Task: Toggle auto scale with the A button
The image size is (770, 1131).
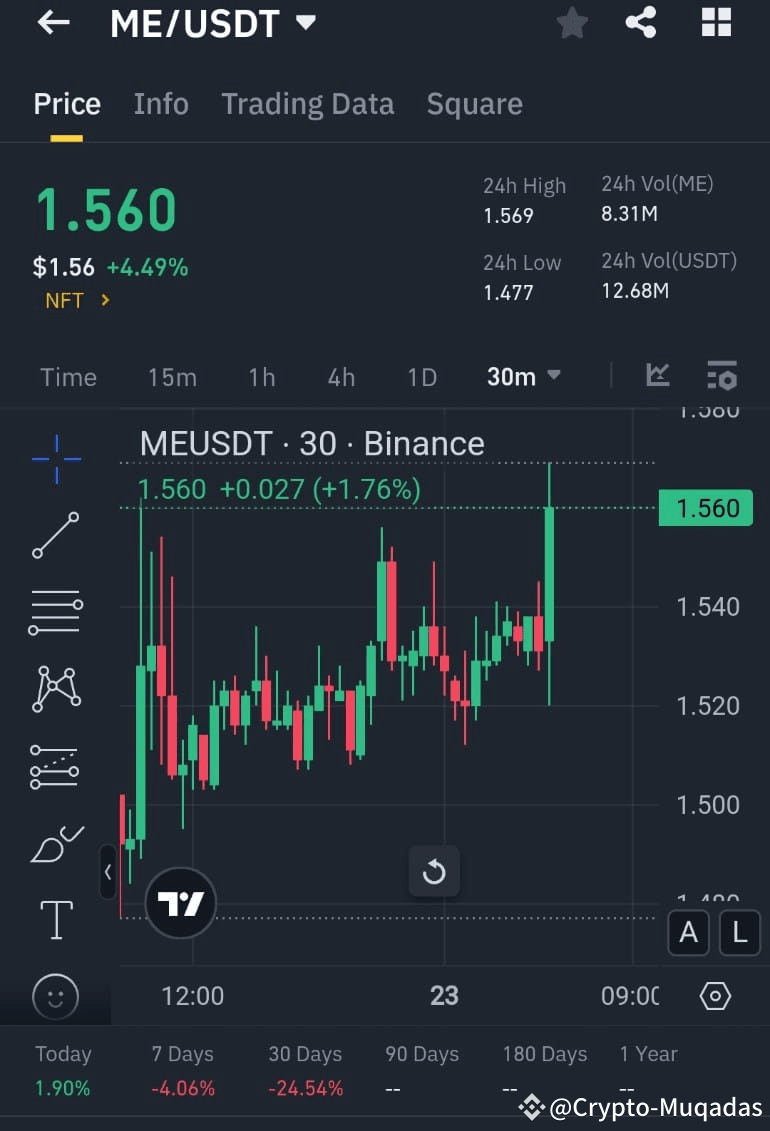Action: [688, 933]
